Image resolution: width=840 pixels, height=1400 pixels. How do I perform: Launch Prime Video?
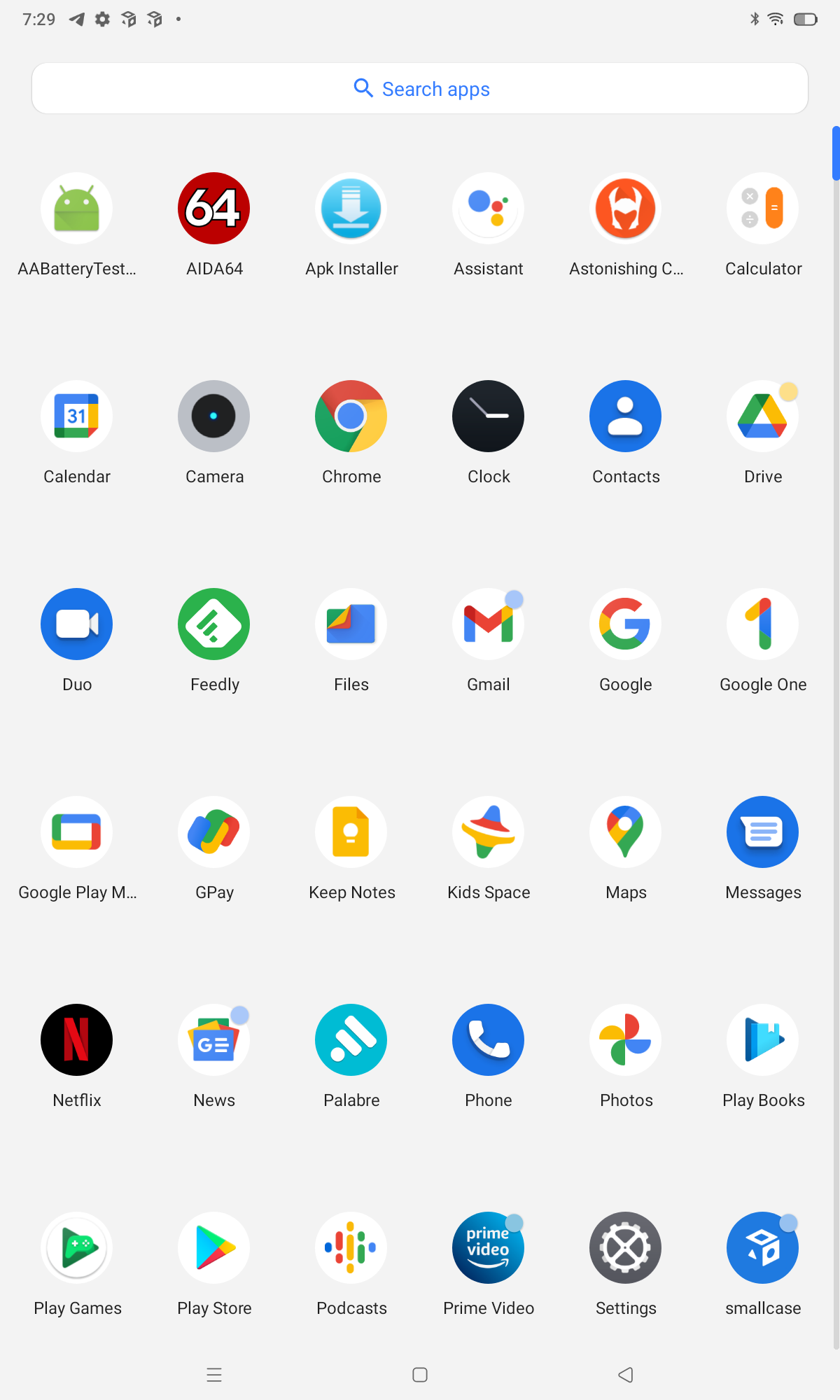[489, 1248]
